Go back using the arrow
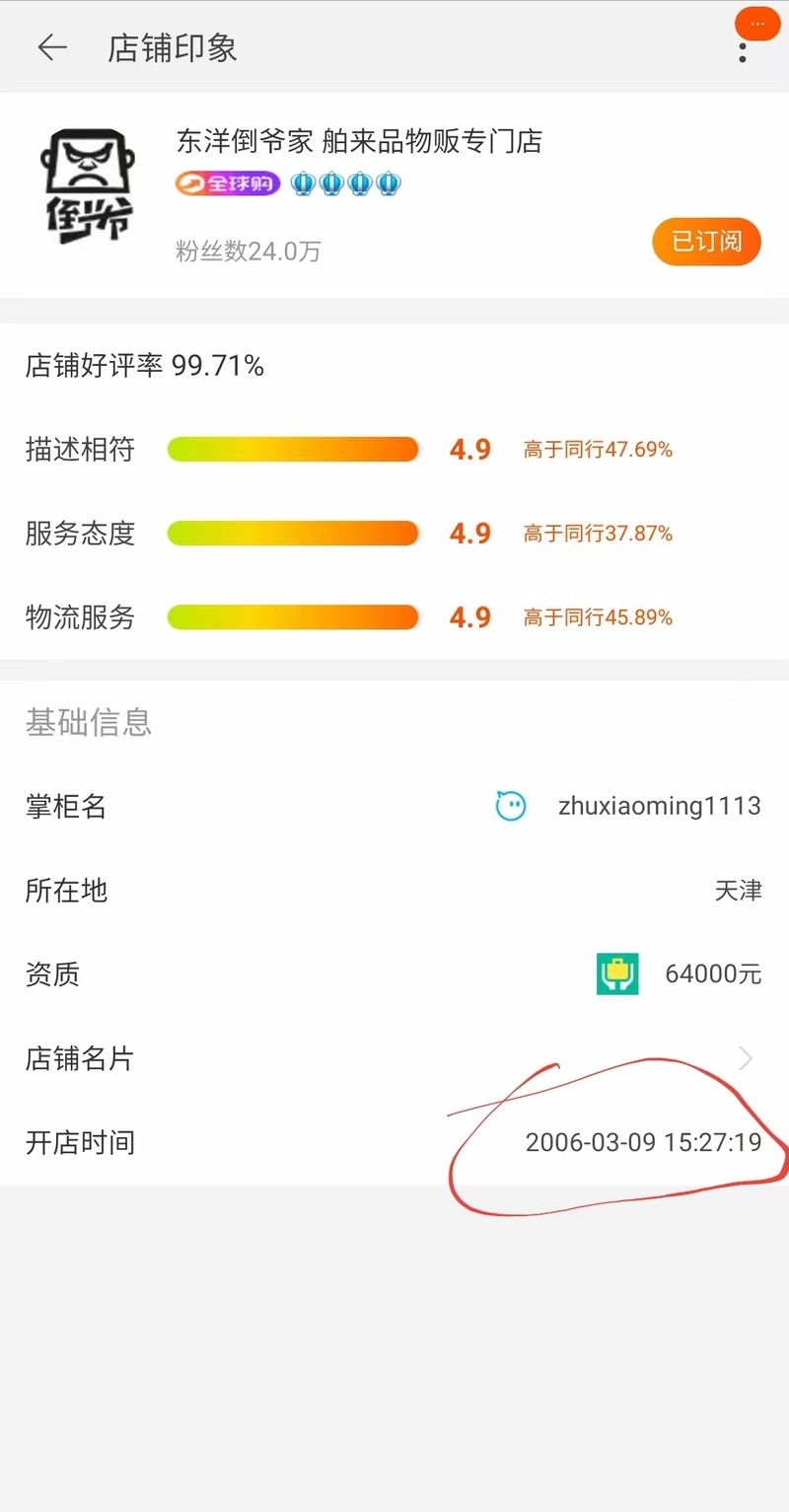This screenshot has height=1512, width=789. coord(51,48)
